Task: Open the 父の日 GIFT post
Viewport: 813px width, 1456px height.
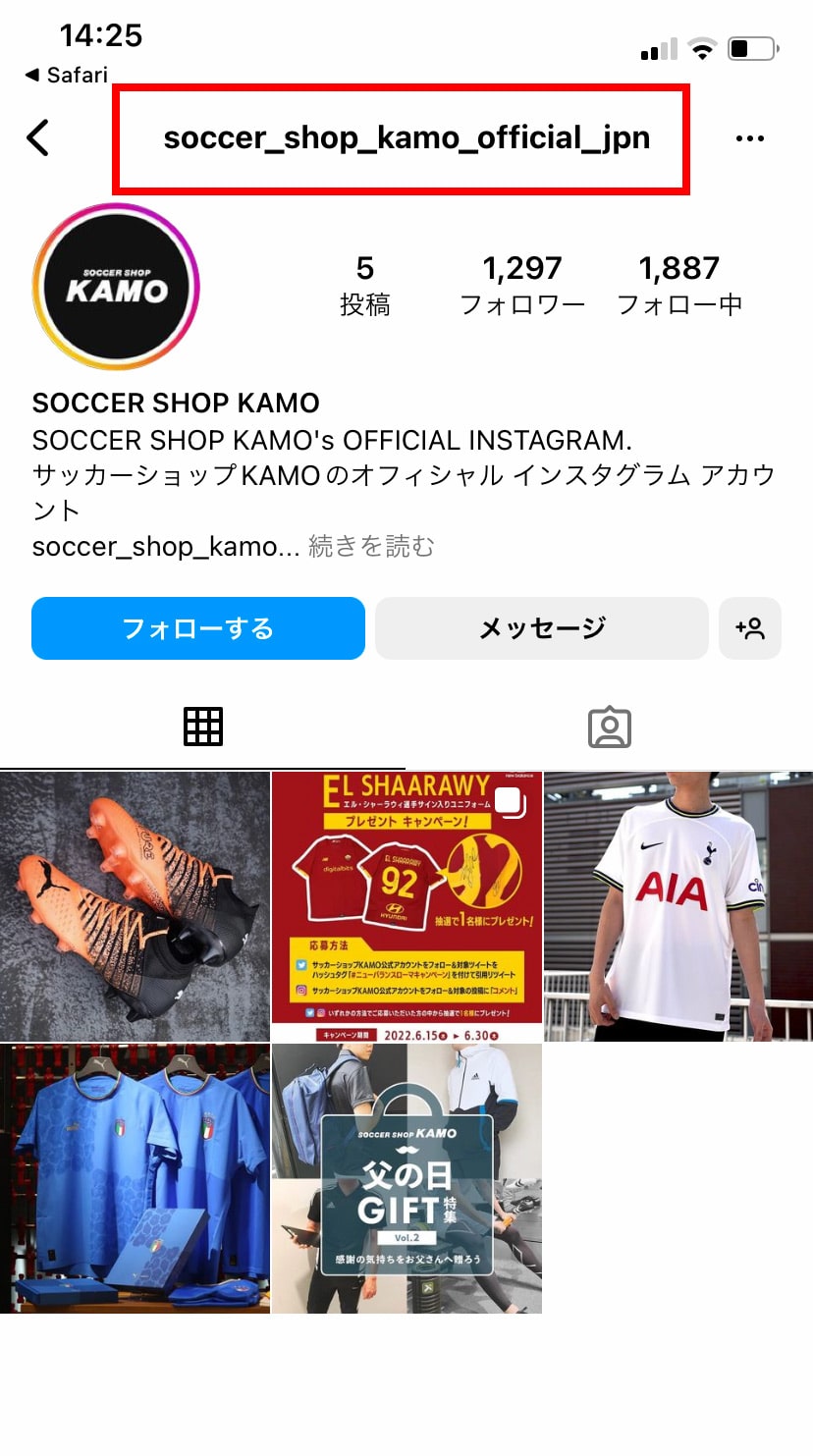Action: (x=406, y=1178)
